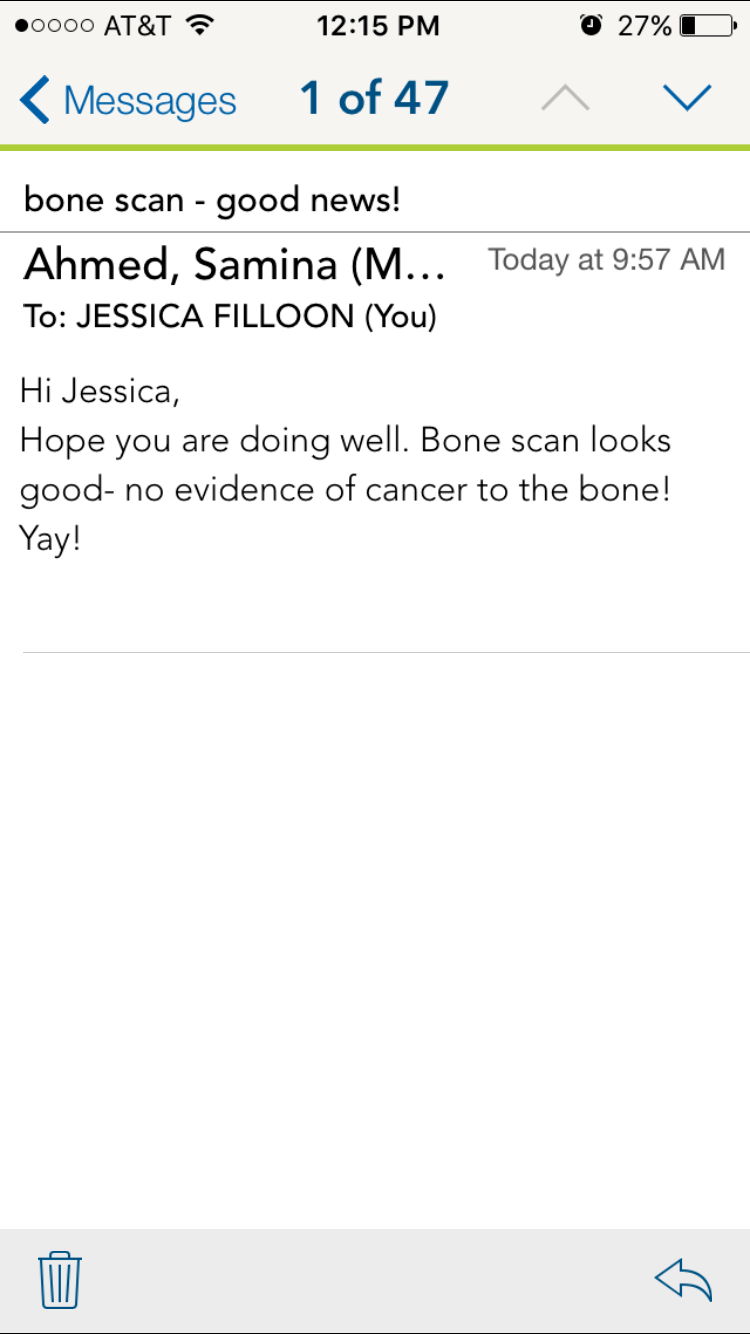This screenshot has height=1334, width=750.
Task: Jump to next message with the down arrow
Action: (687, 98)
